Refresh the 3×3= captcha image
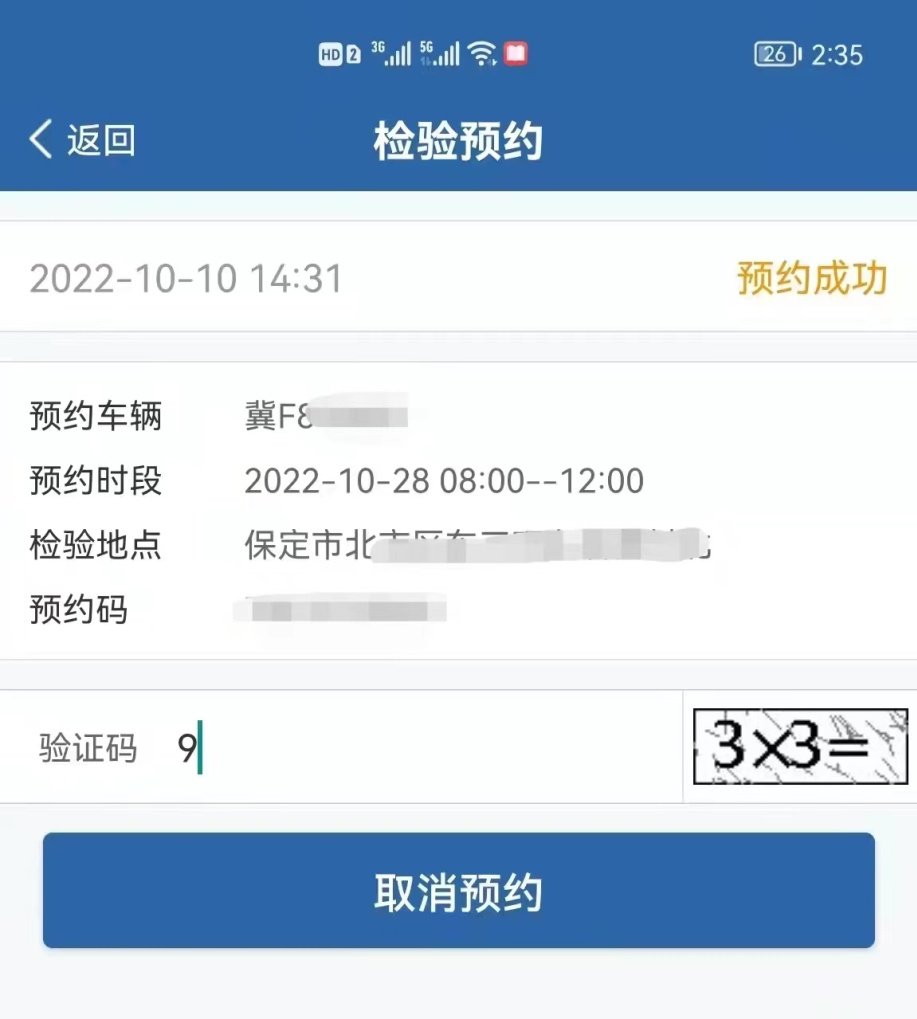The image size is (917, 1019). pyautogui.click(x=800, y=747)
